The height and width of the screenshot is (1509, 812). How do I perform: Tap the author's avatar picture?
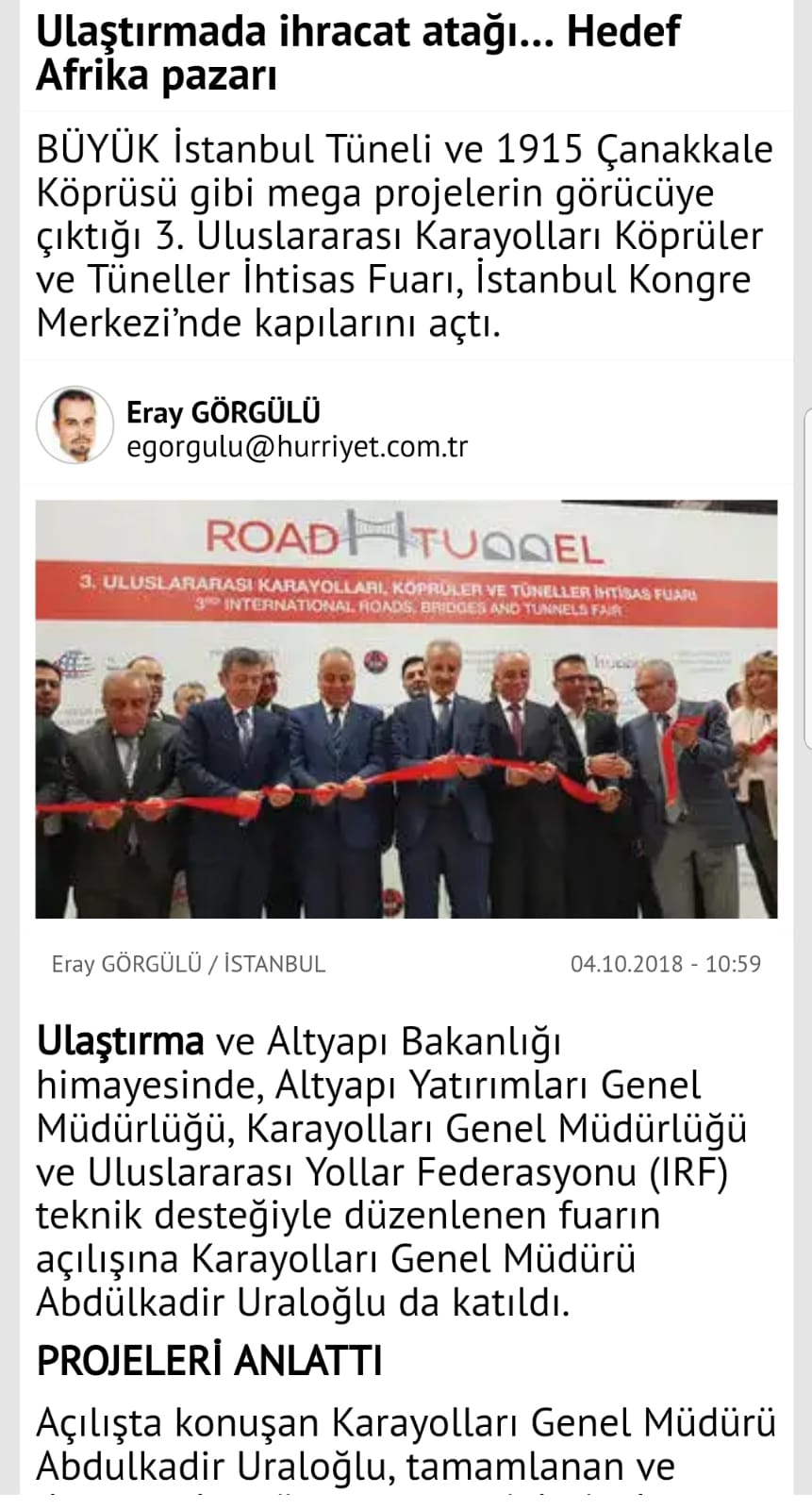75,425
